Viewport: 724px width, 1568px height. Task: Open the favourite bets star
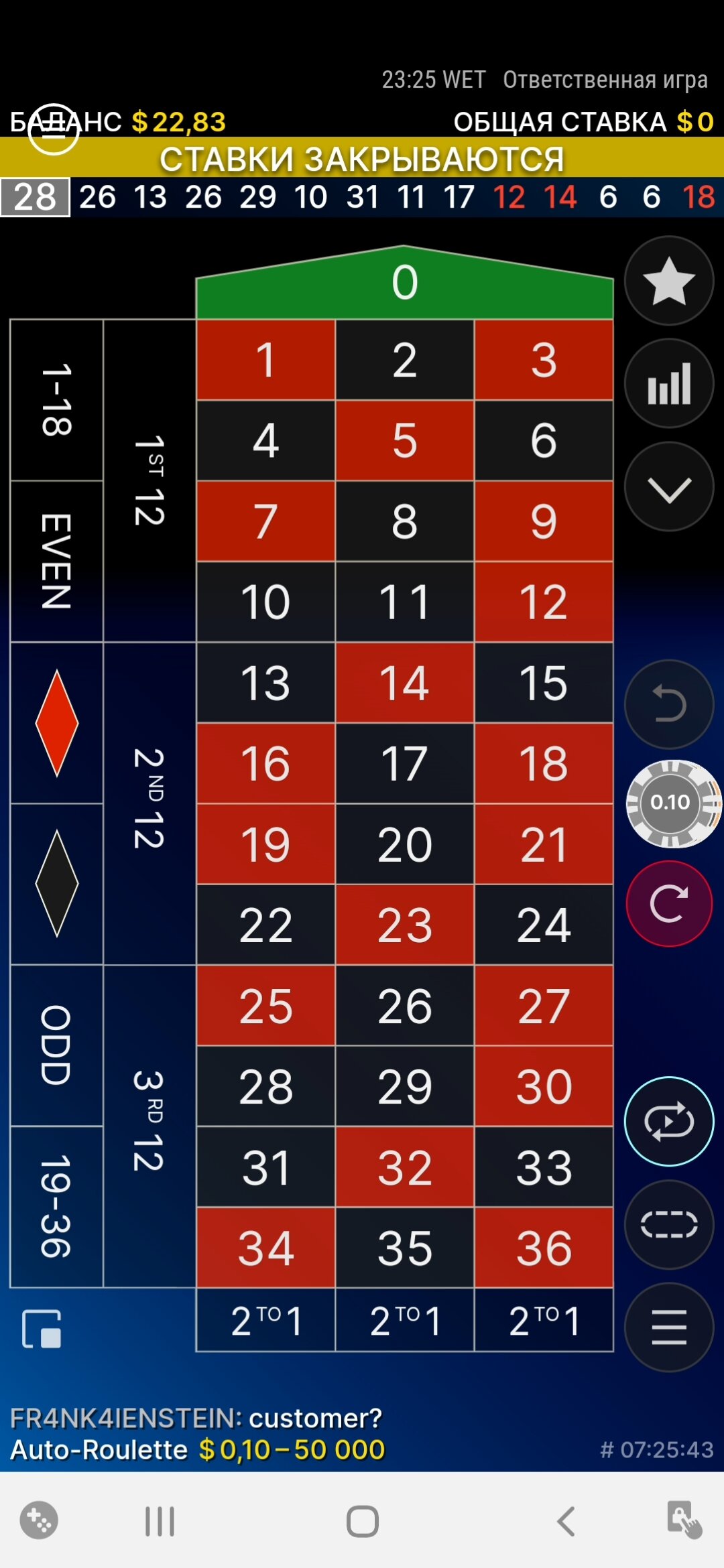tap(668, 281)
